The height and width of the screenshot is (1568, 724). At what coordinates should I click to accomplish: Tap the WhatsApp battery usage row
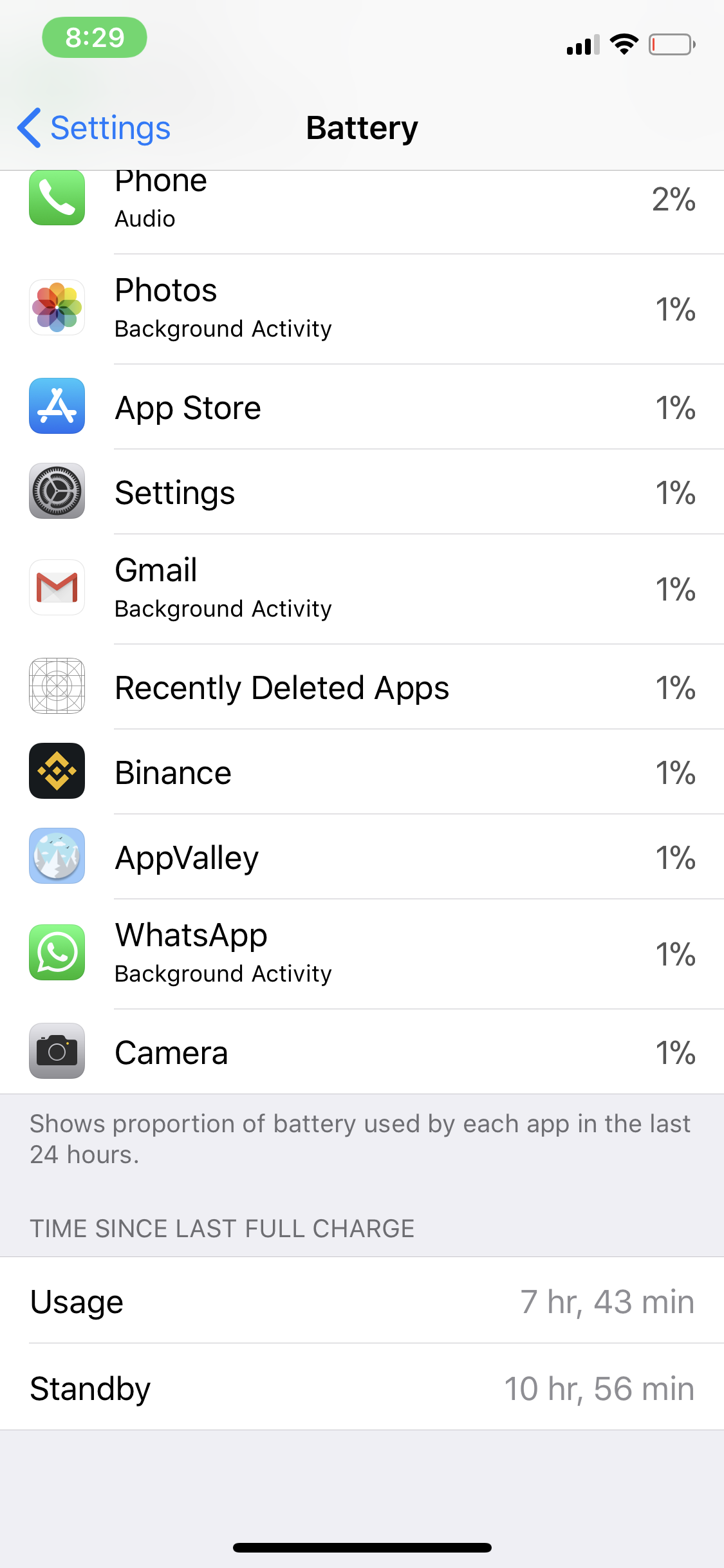point(362,954)
